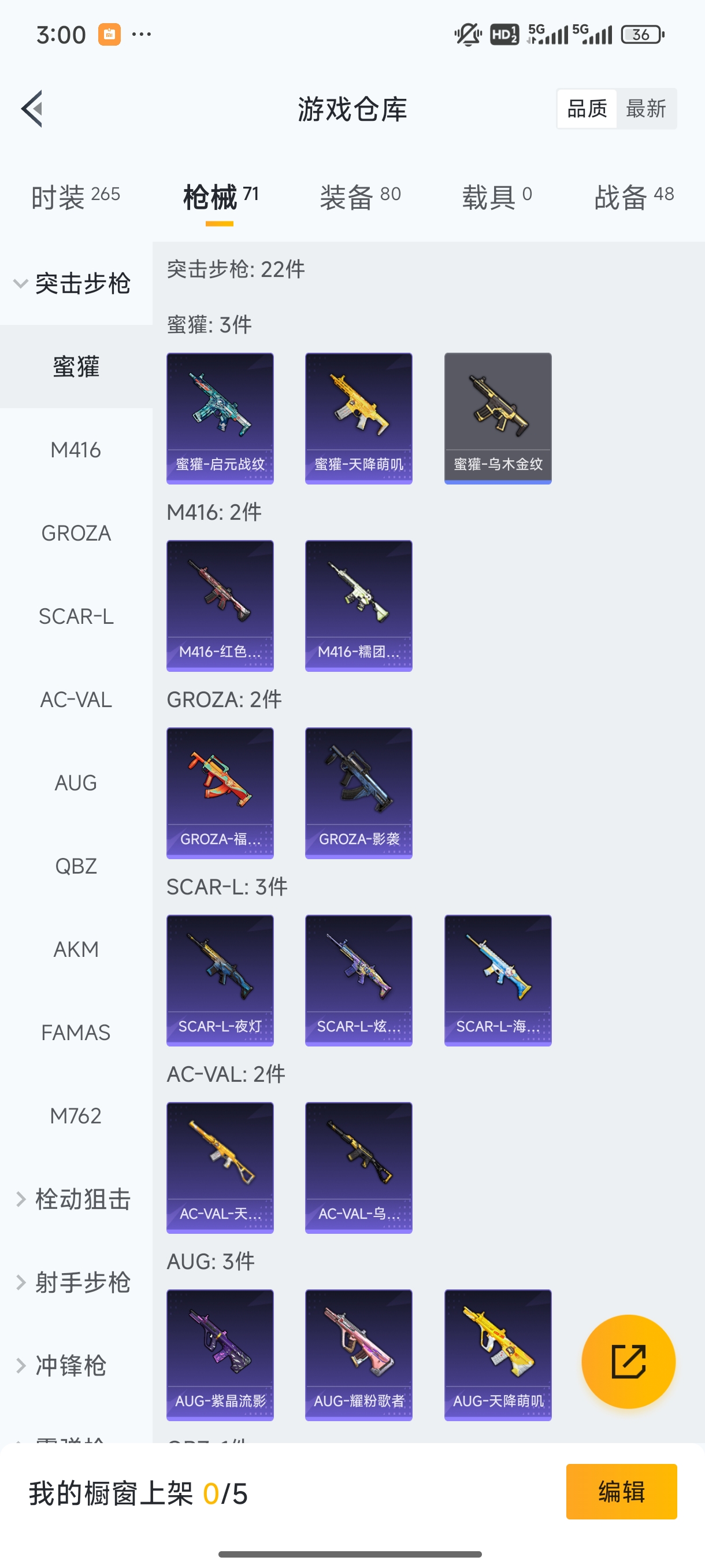Switch to the 装备 tab

[360, 197]
